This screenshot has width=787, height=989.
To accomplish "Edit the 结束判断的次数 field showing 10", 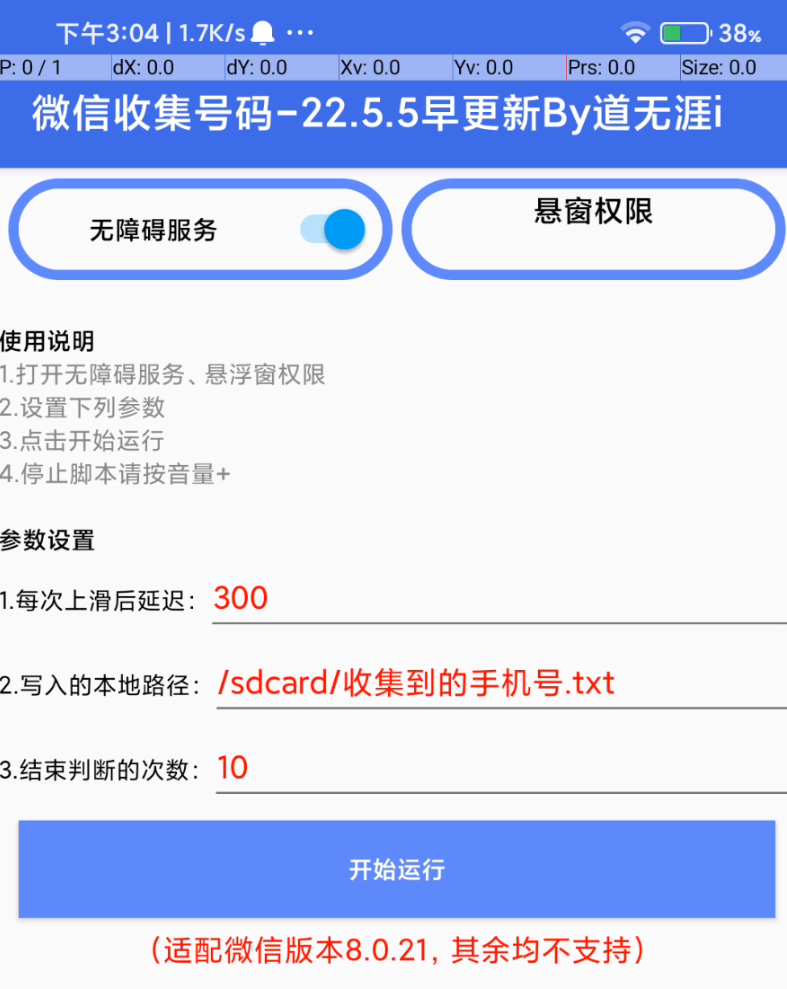I will (500, 768).
